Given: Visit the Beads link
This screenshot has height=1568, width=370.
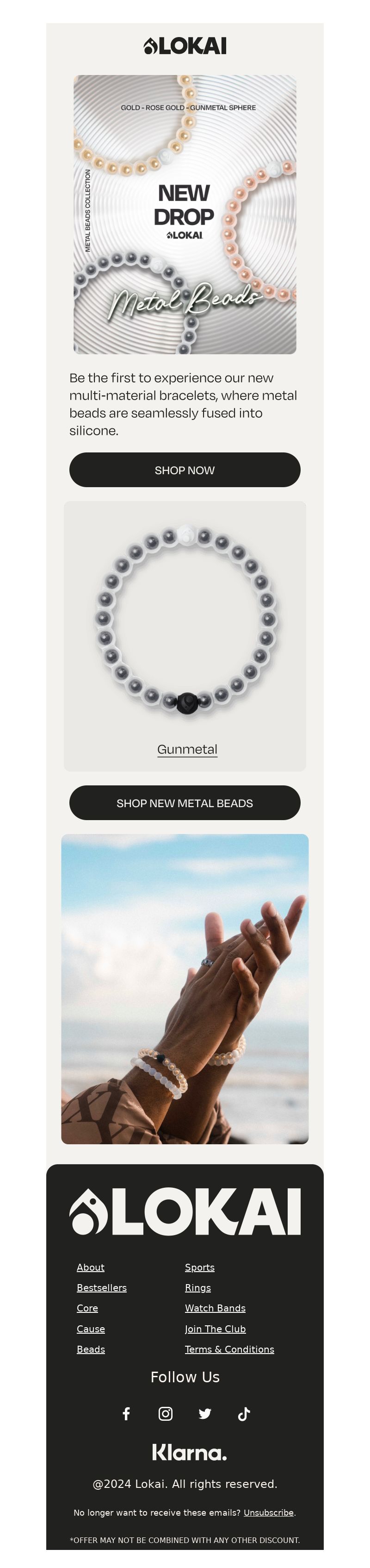Looking at the screenshot, I should [x=91, y=1349].
